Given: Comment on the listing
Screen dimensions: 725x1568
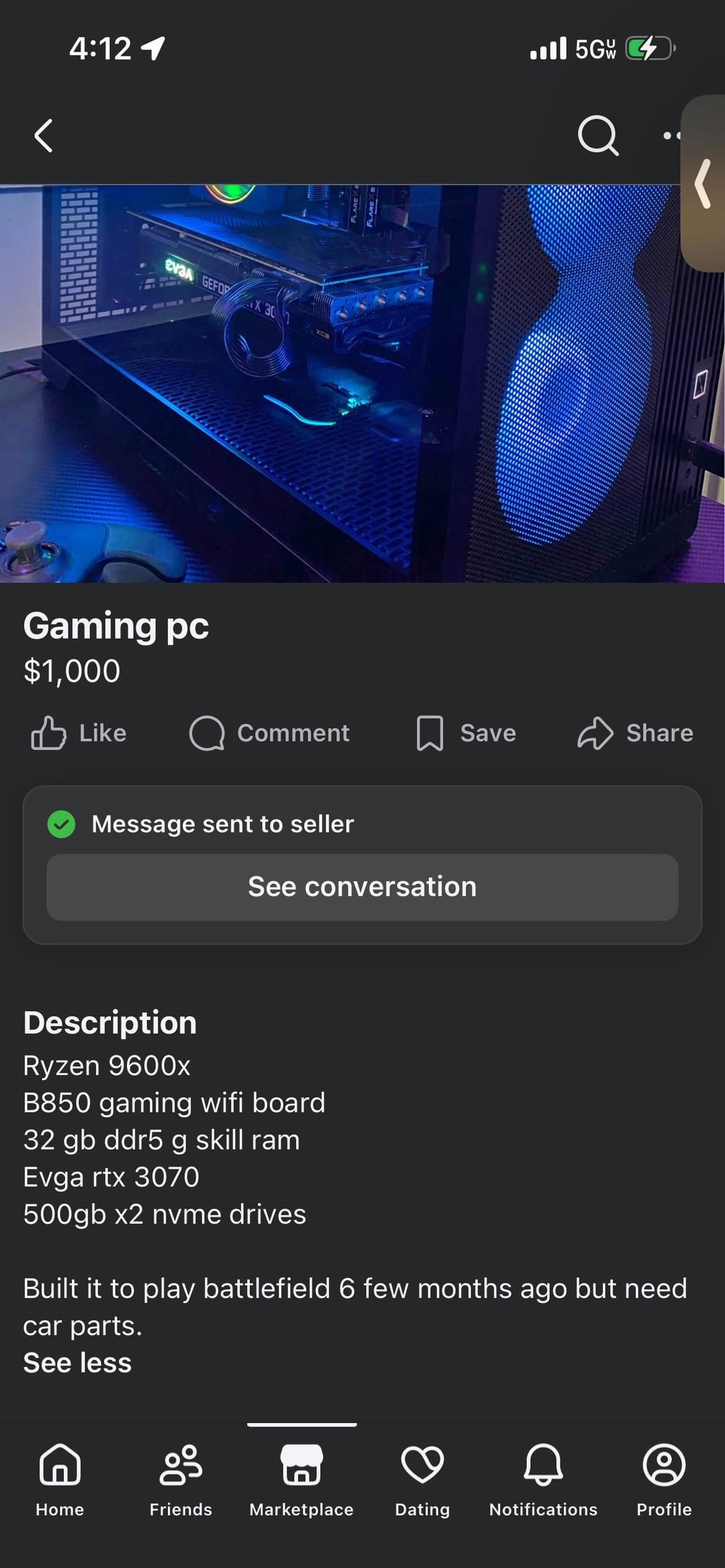Looking at the screenshot, I should [269, 733].
